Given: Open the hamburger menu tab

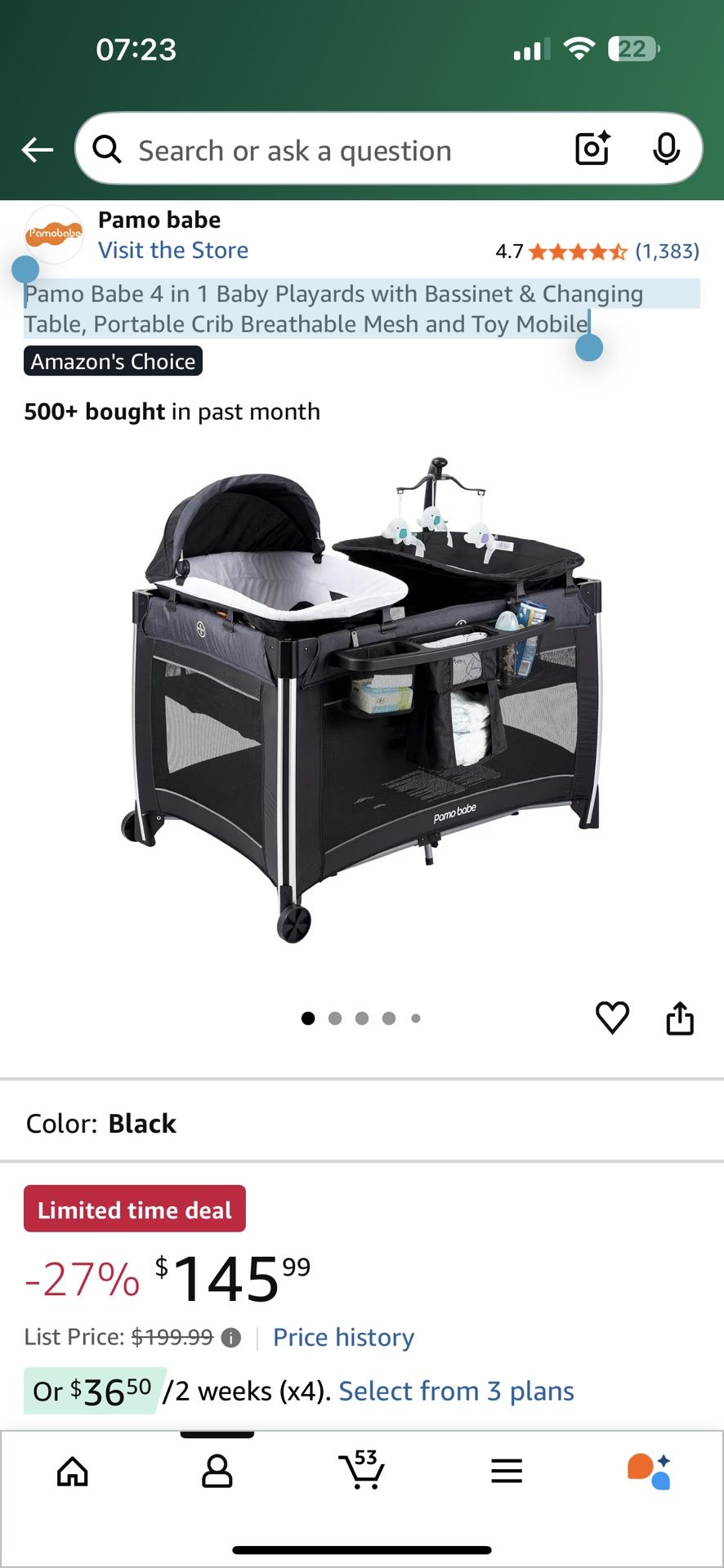Looking at the screenshot, I should tap(507, 1471).
